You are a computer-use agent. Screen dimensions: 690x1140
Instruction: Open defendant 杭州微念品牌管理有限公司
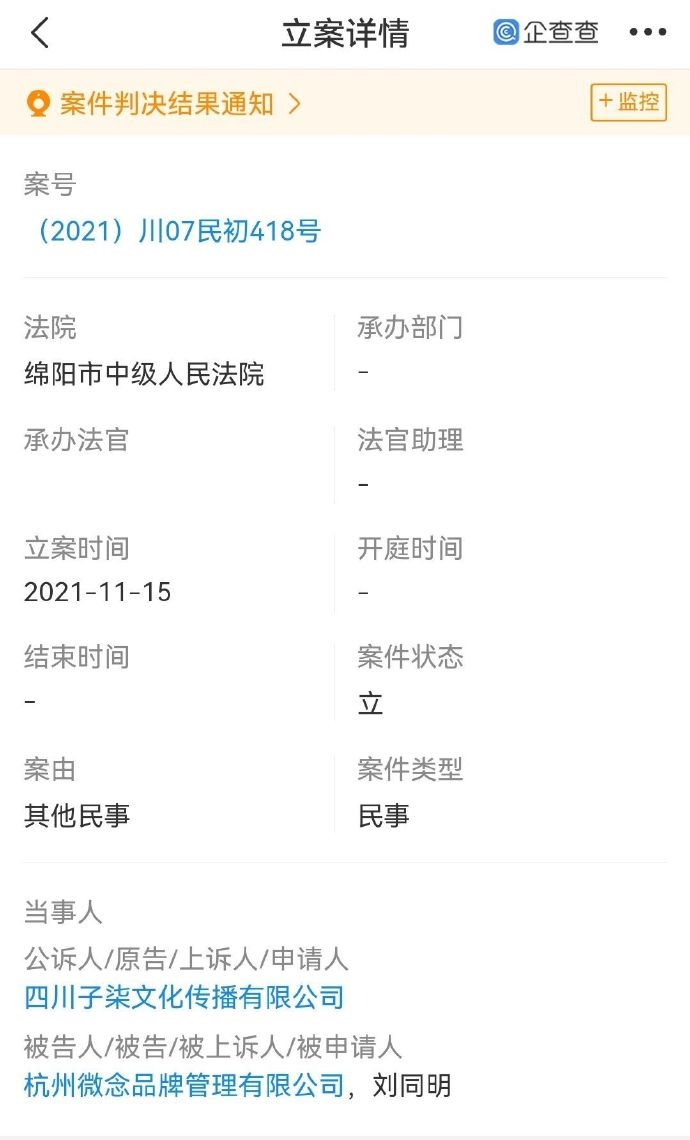pos(184,1085)
